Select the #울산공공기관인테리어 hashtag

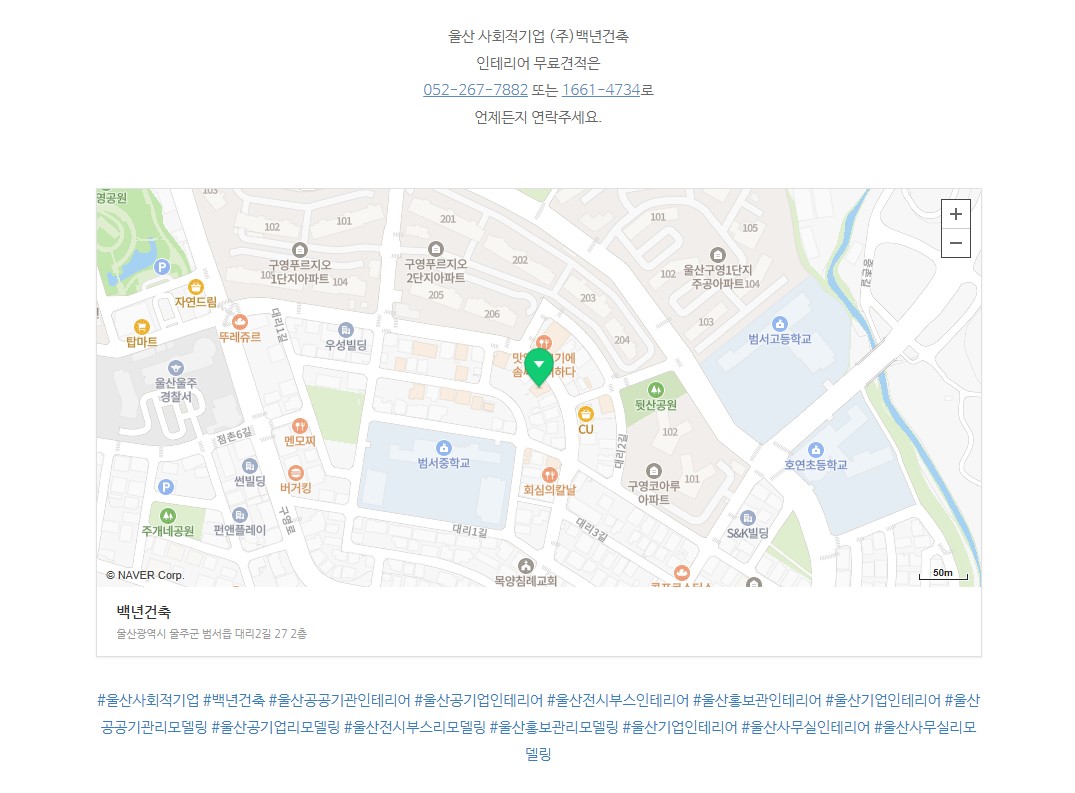339,700
